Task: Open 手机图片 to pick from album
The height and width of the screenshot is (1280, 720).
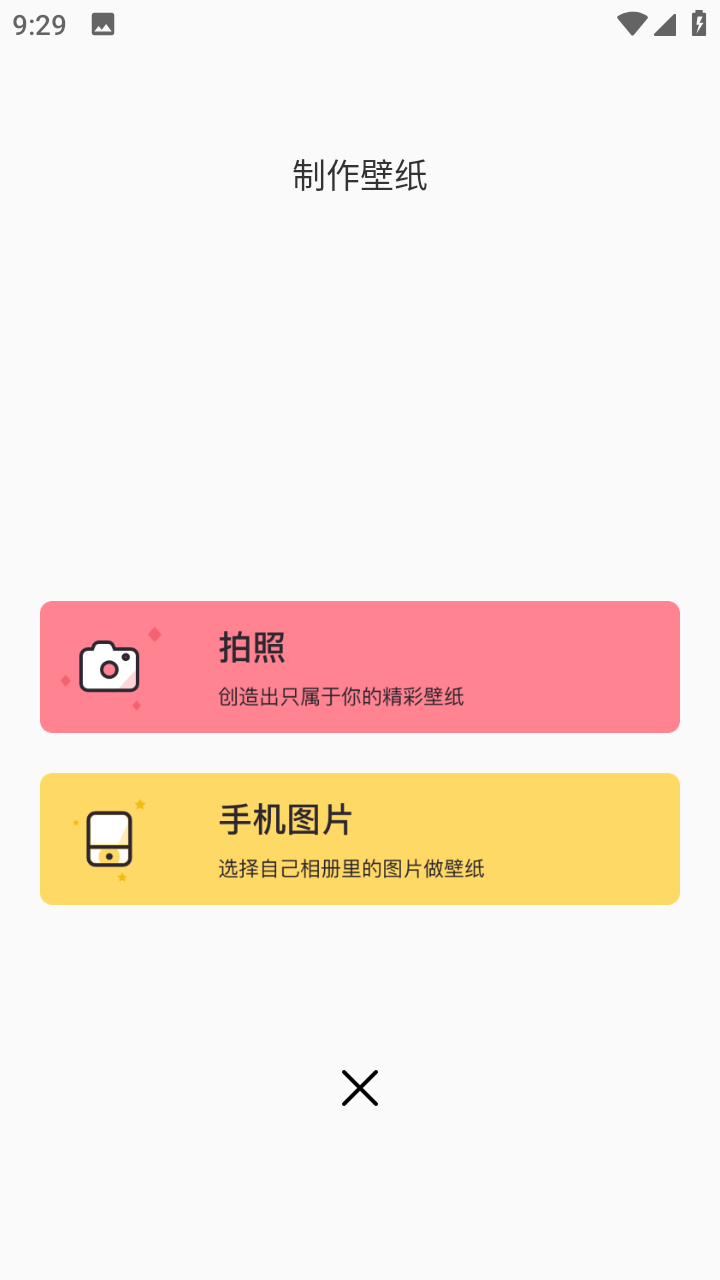Action: (360, 839)
